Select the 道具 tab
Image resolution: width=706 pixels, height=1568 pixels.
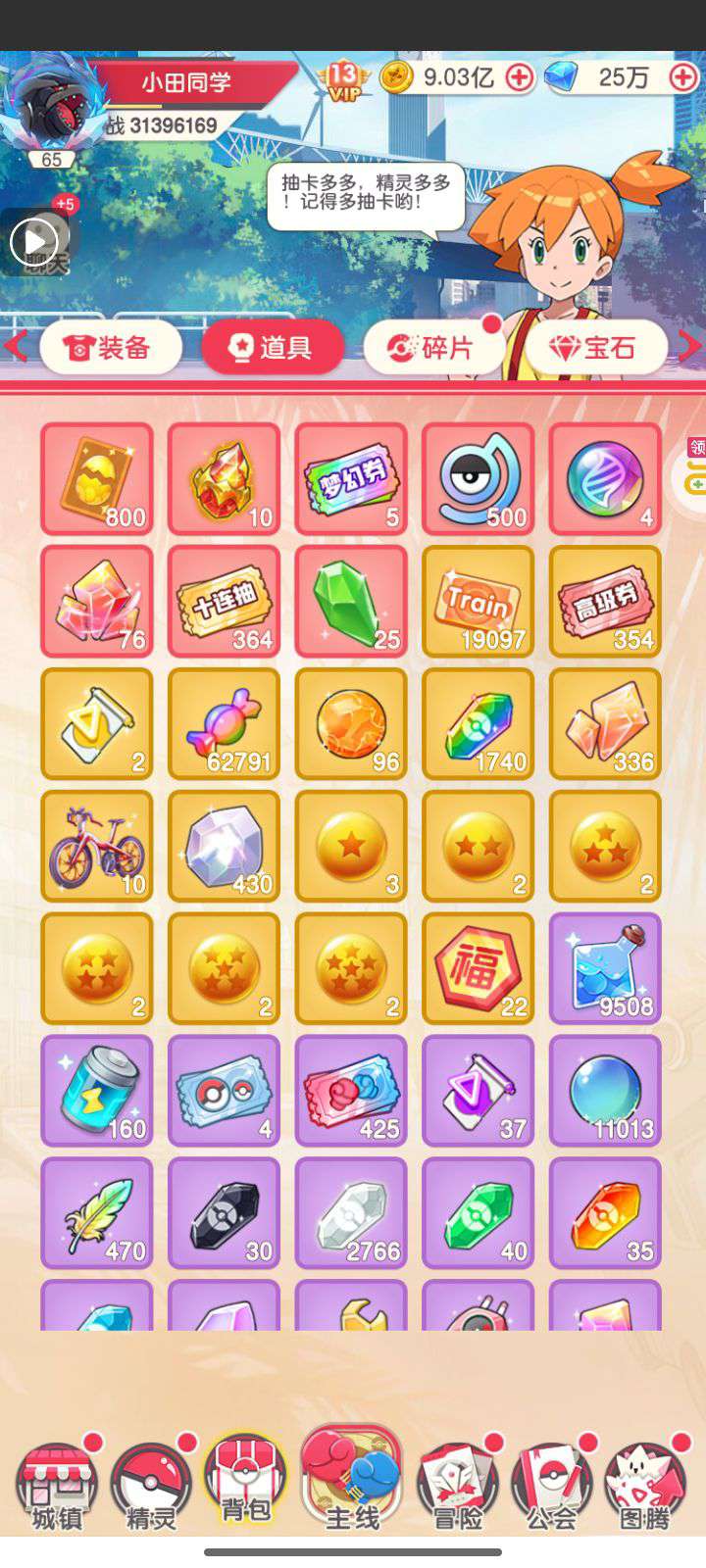273,348
